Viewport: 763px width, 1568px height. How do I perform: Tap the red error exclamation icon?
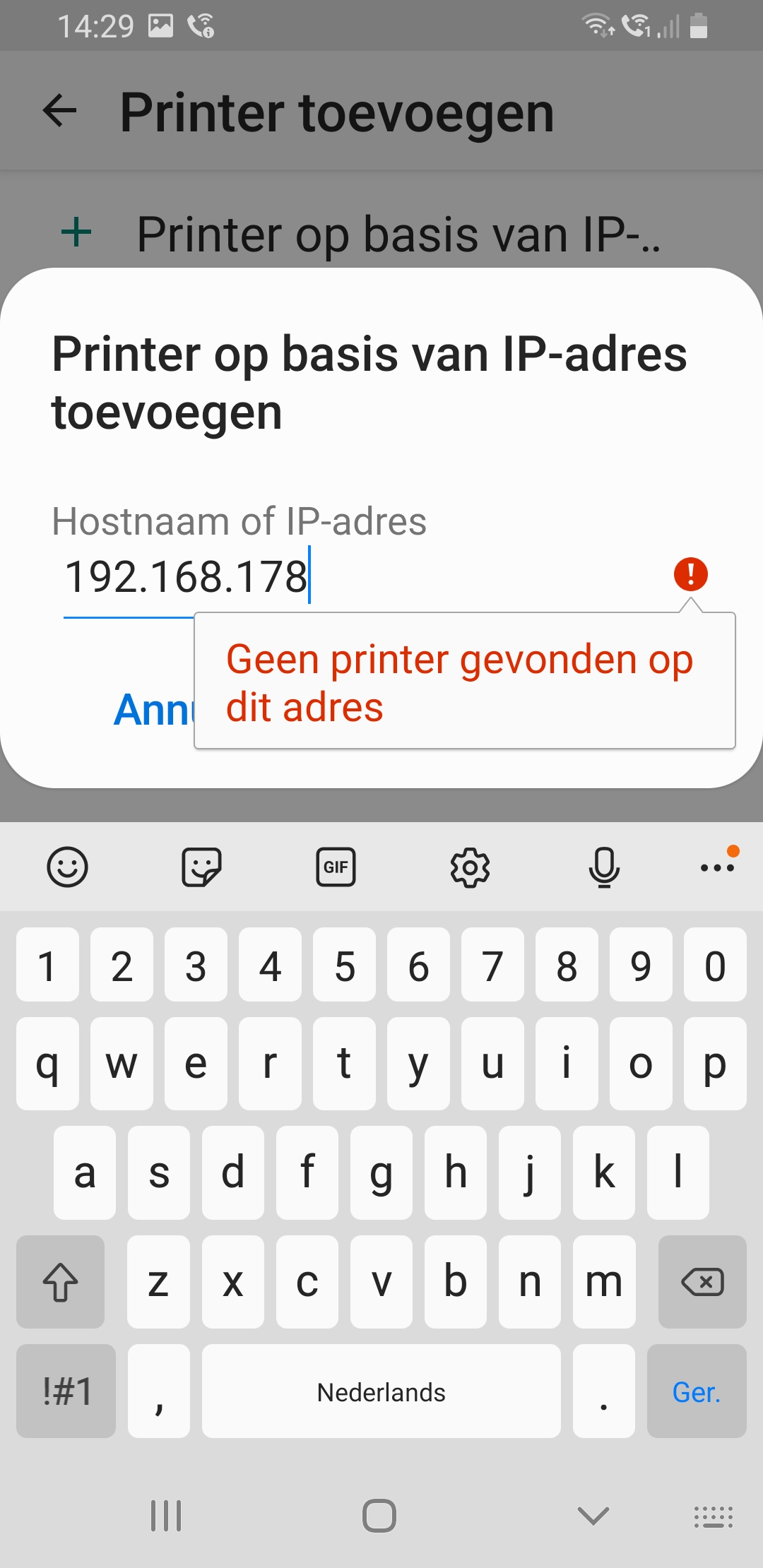click(690, 574)
